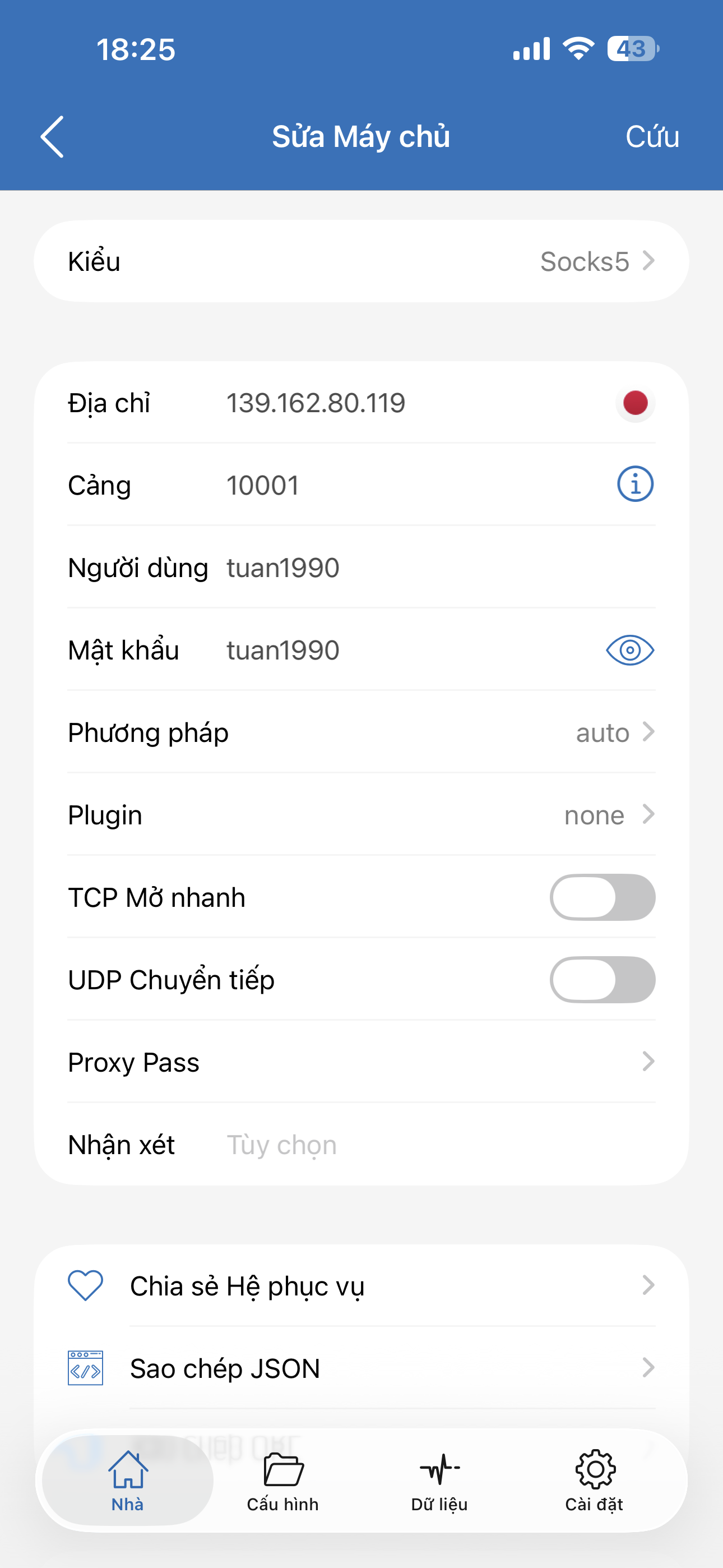Turn on UDP Chuyển tiếp switch
This screenshot has width=723, height=1568.
(x=602, y=980)
